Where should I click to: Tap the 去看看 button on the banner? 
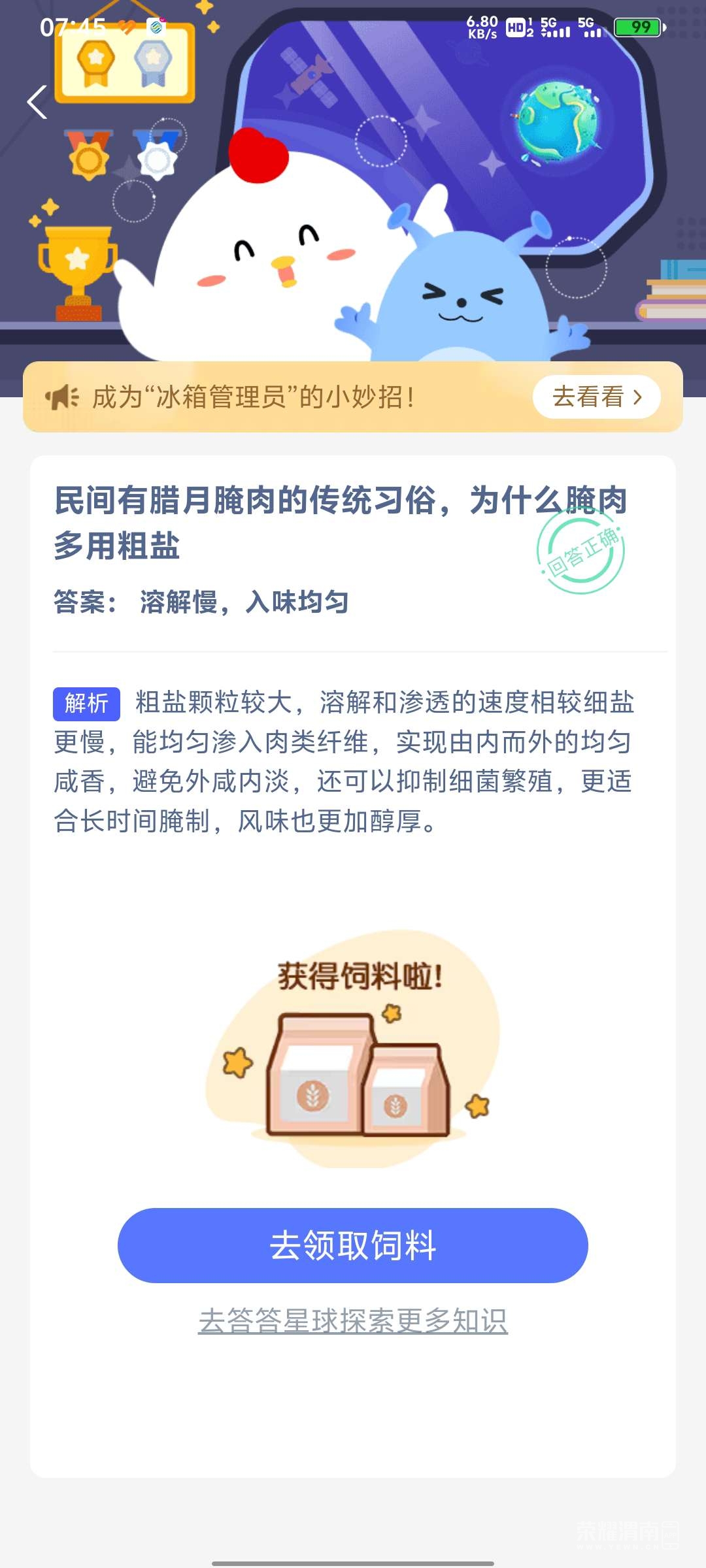click(596, 397)
